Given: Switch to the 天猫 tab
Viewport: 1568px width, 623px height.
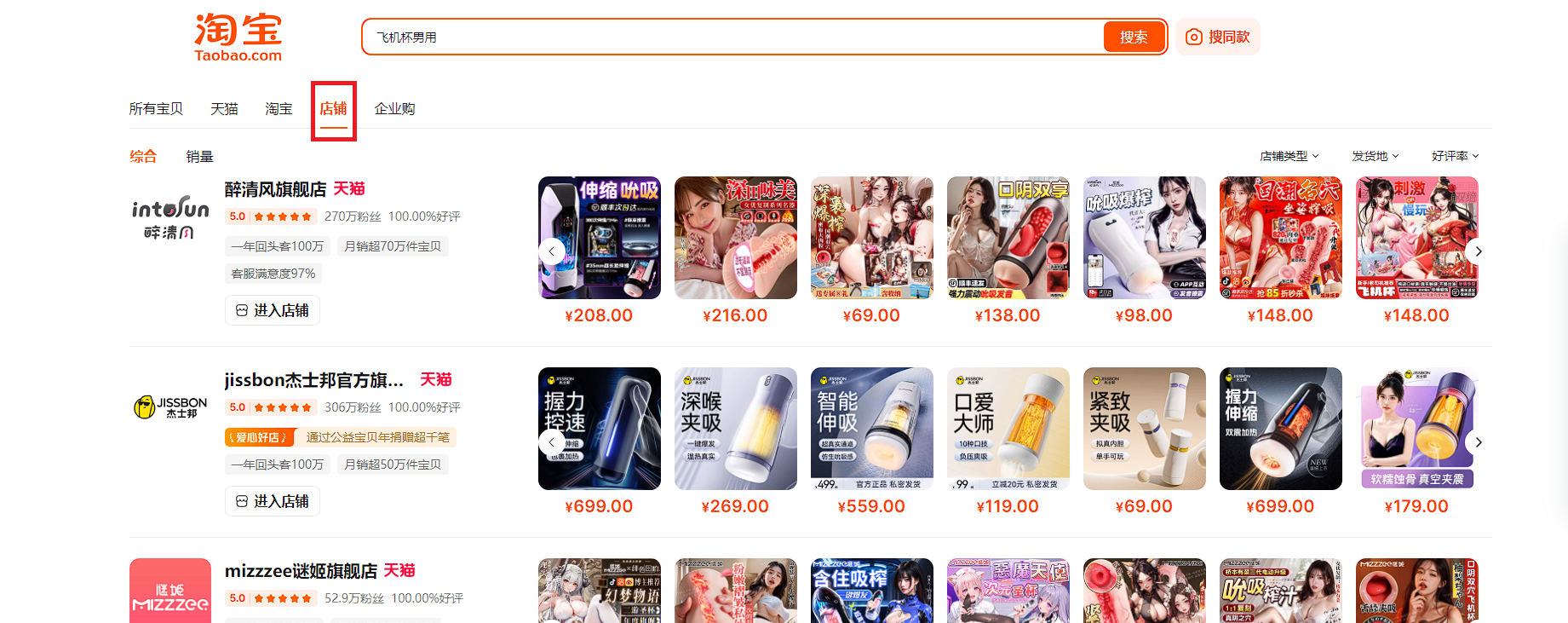Looking at the screenshot, I should click(x=224, y=109).
